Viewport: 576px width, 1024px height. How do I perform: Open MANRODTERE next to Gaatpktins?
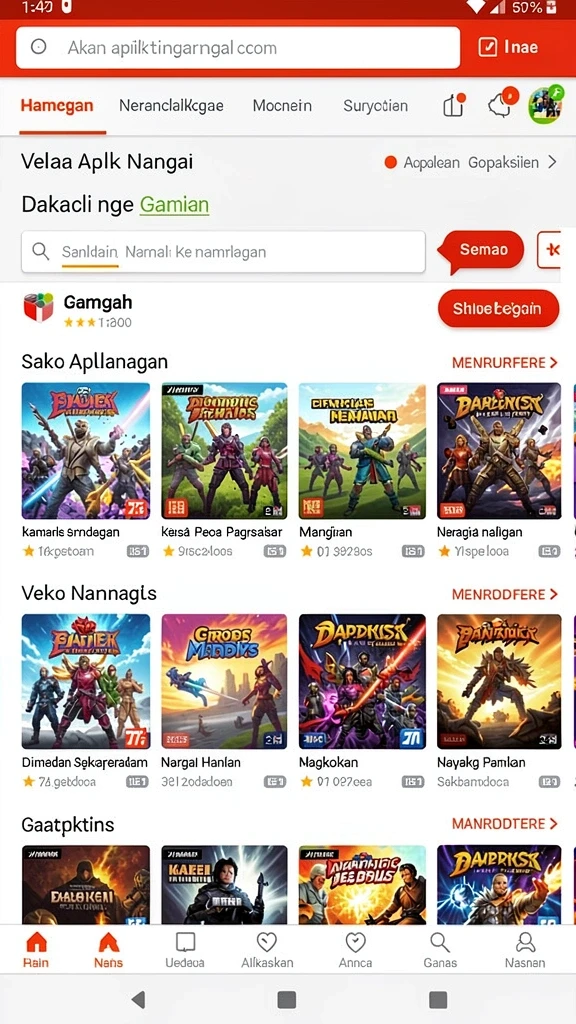point(505,824)
